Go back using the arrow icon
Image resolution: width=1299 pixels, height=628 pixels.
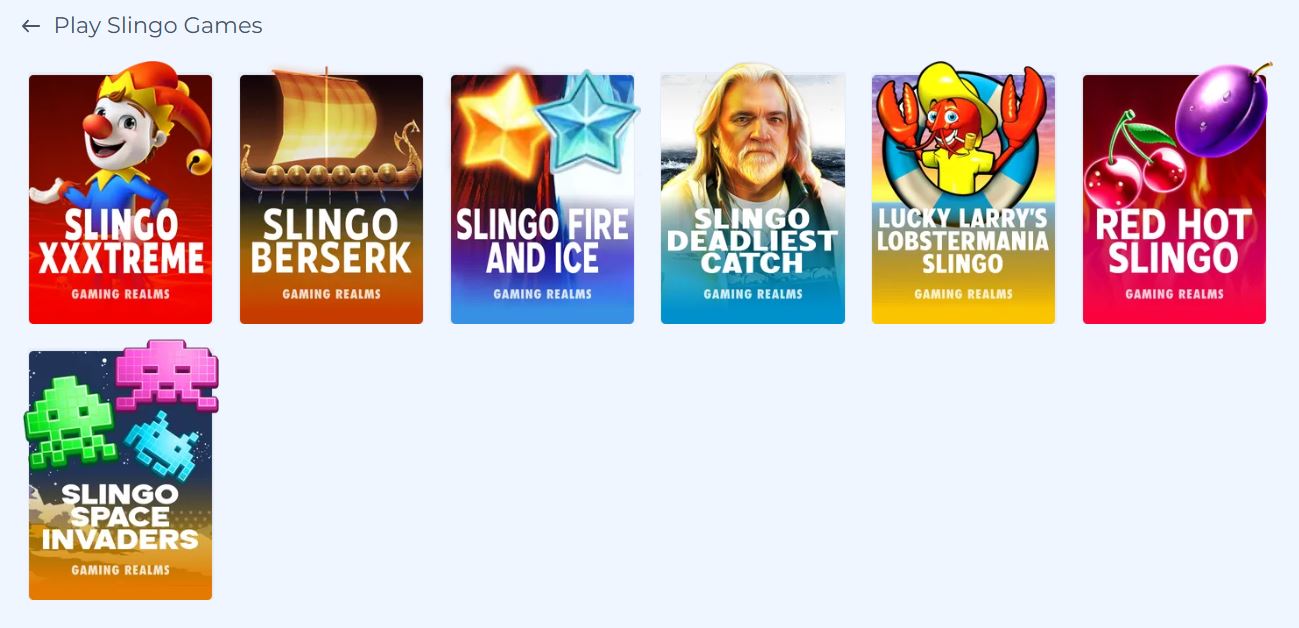click(x=31, y=26)
